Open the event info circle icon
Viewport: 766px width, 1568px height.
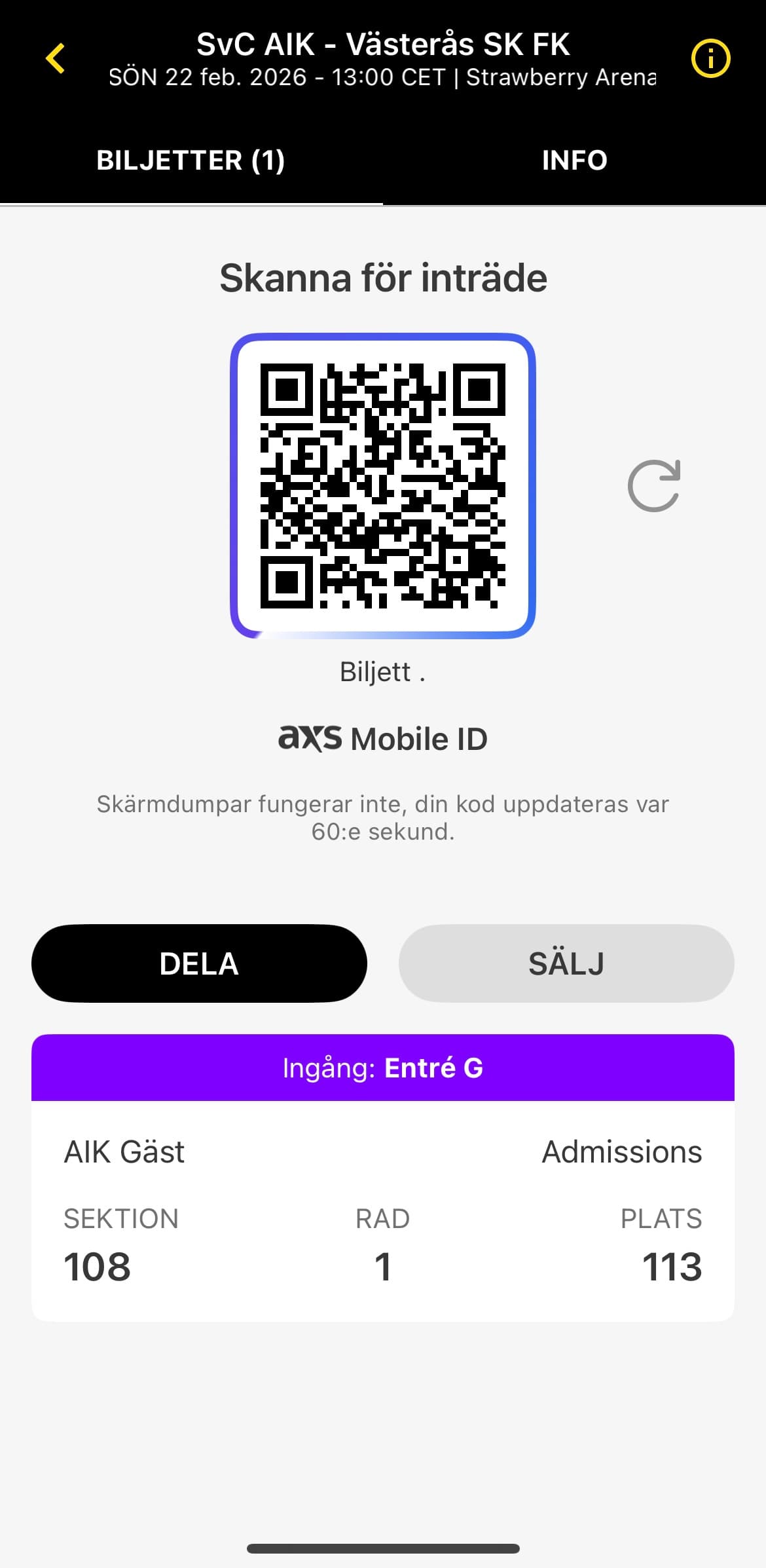click(x=710, y=59)
